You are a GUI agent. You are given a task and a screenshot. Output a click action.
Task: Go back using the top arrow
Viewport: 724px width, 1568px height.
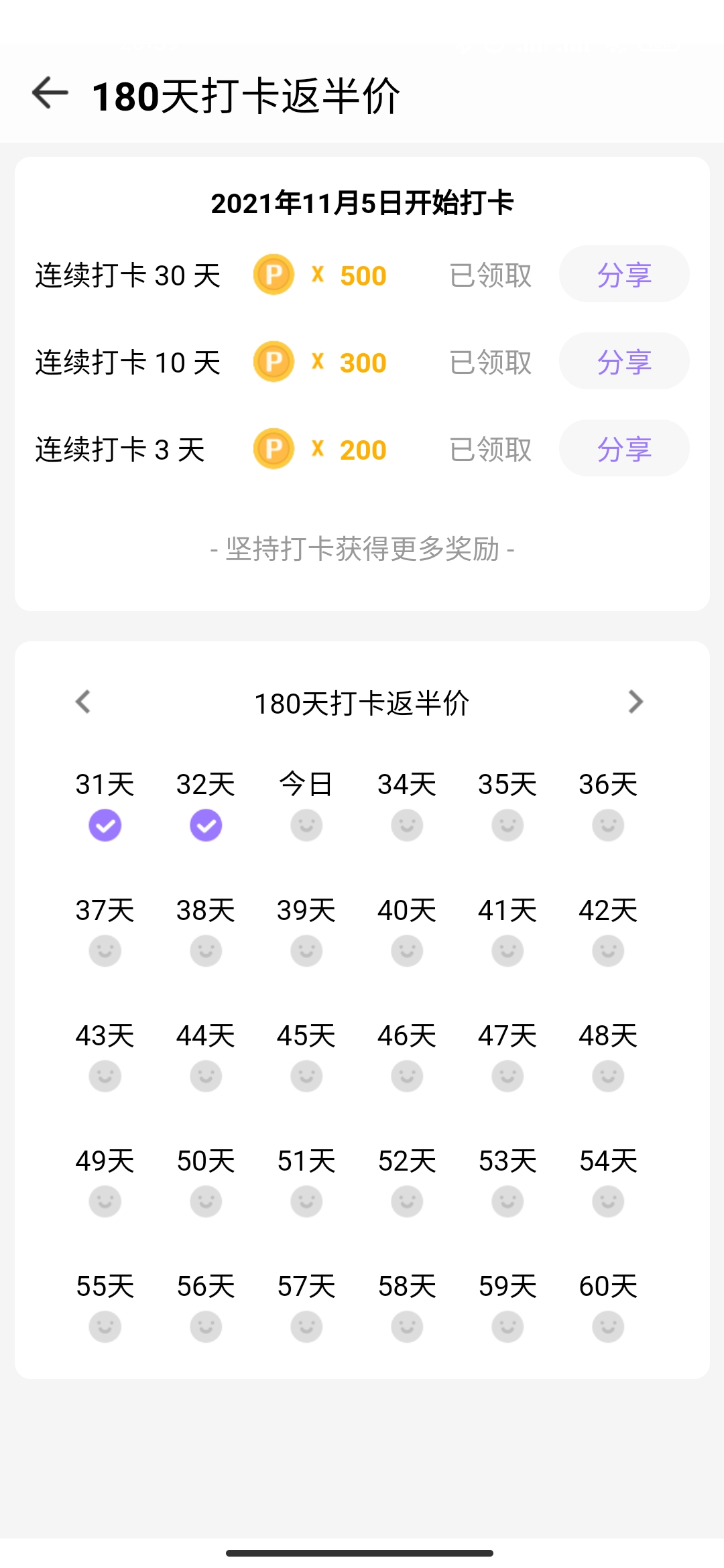[50, 93]
